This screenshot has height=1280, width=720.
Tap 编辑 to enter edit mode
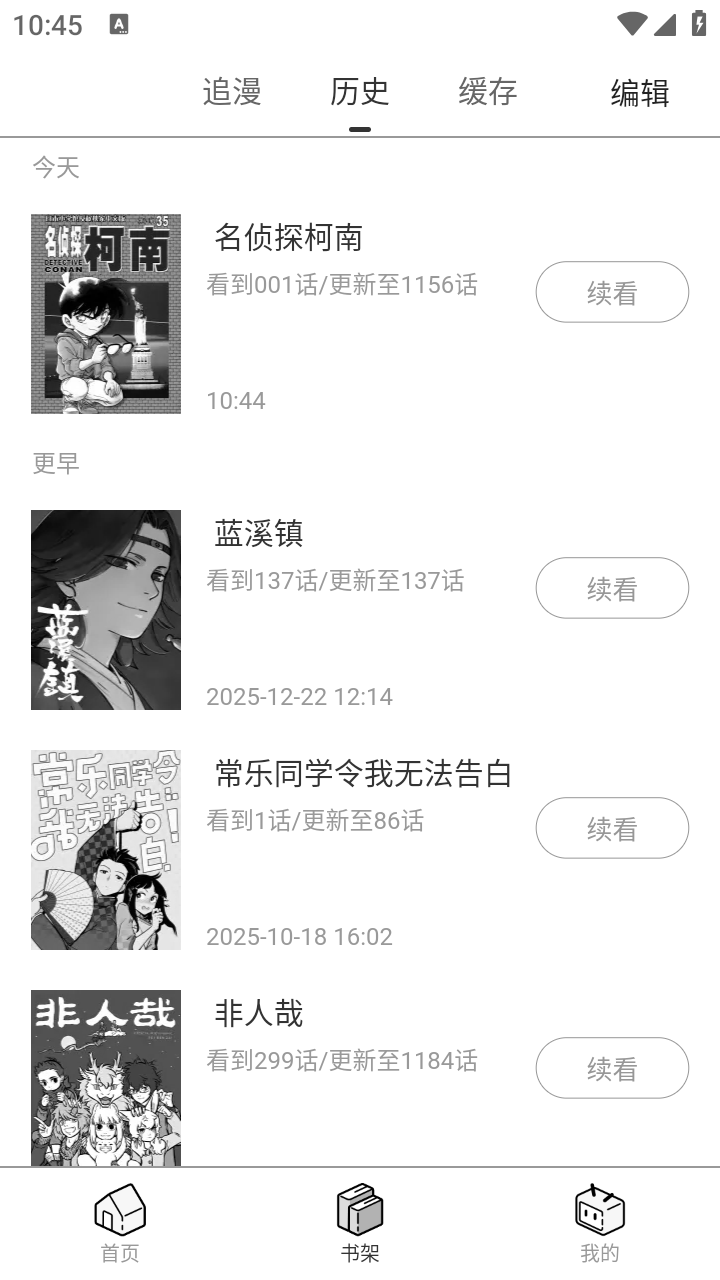[x=640, y=92]
